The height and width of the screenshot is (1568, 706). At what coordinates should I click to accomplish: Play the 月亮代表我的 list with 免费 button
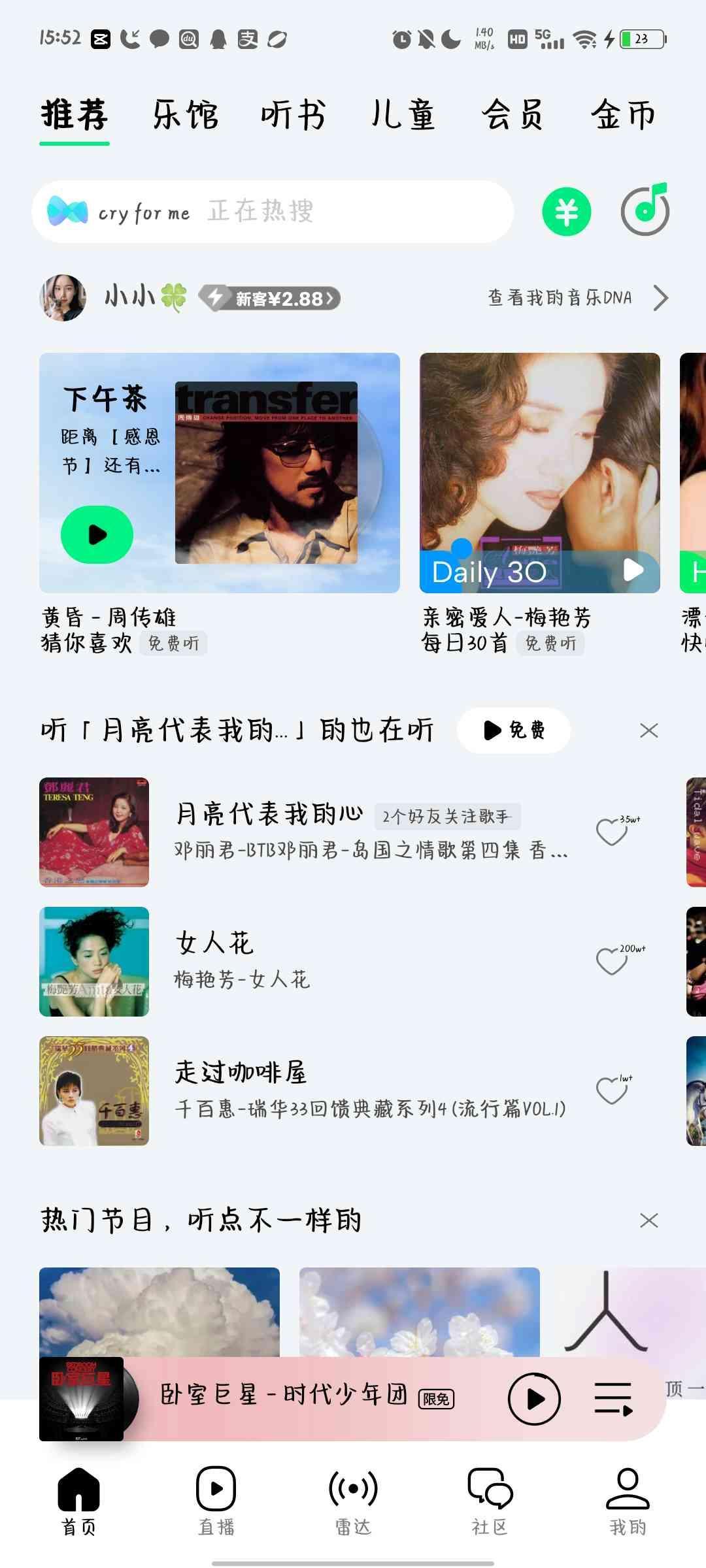click(x=514, y=730)
